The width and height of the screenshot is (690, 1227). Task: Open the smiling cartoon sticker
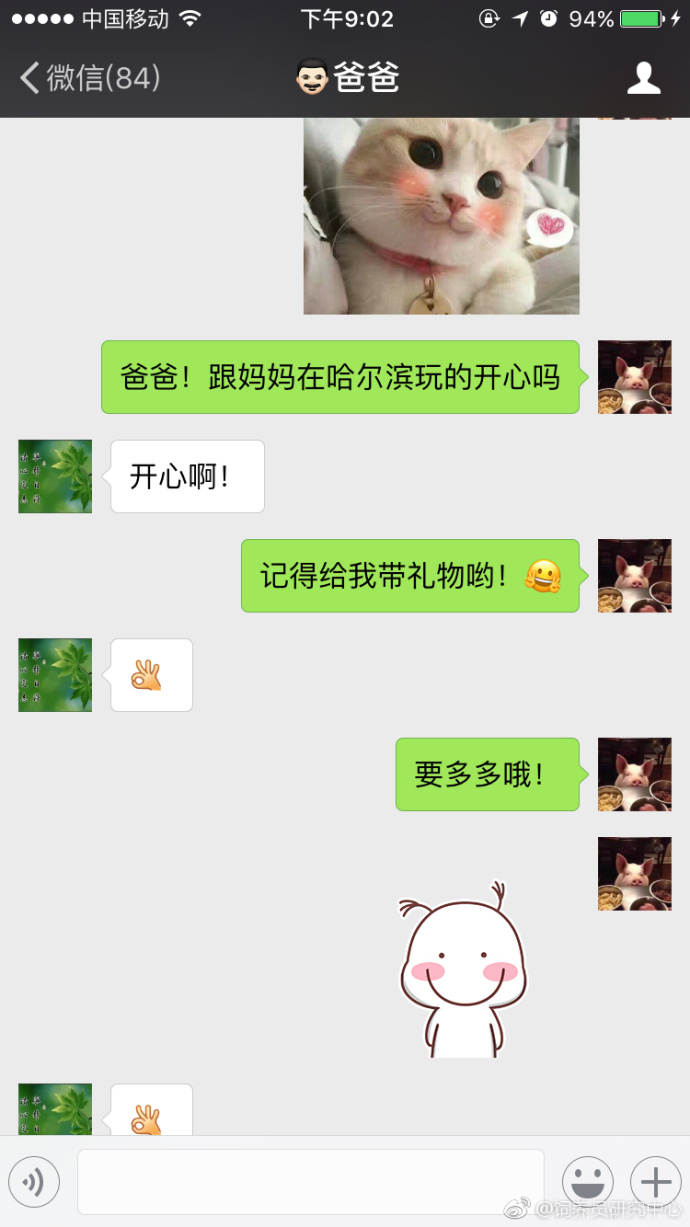[462, 970]
